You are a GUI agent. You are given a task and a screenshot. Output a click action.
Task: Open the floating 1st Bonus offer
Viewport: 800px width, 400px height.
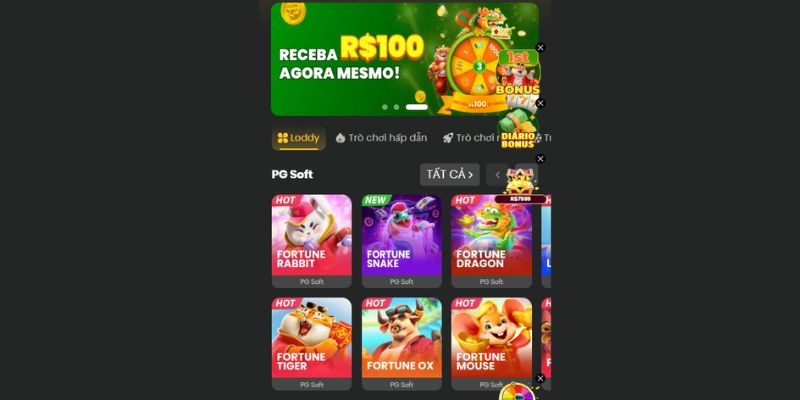[519, 75]
